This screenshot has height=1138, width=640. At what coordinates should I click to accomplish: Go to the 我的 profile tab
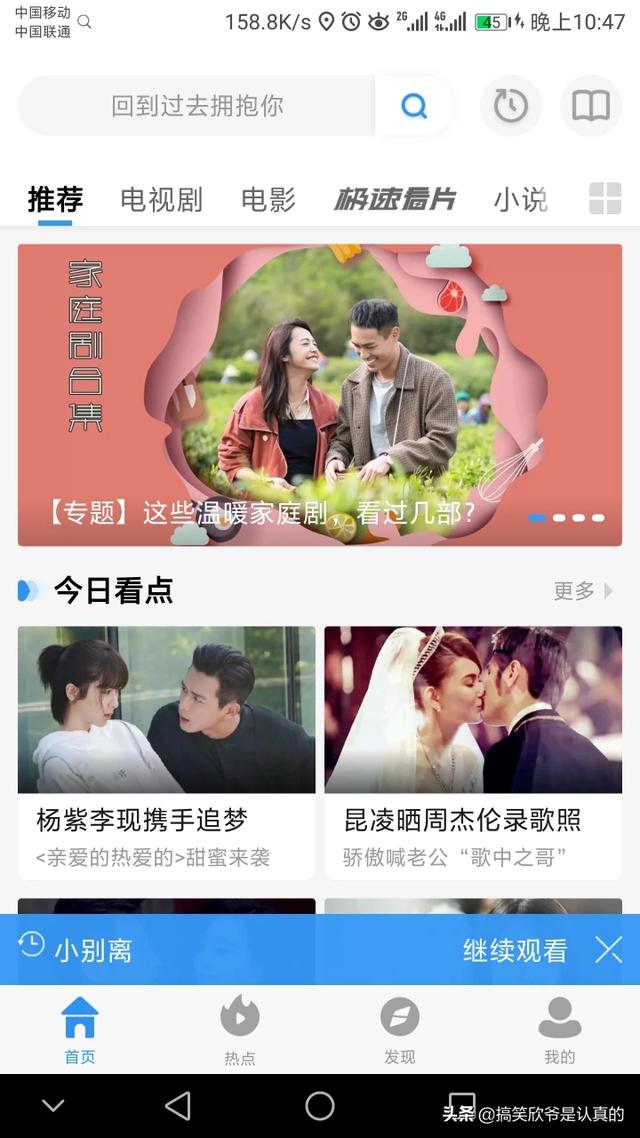pos(560,1030)
